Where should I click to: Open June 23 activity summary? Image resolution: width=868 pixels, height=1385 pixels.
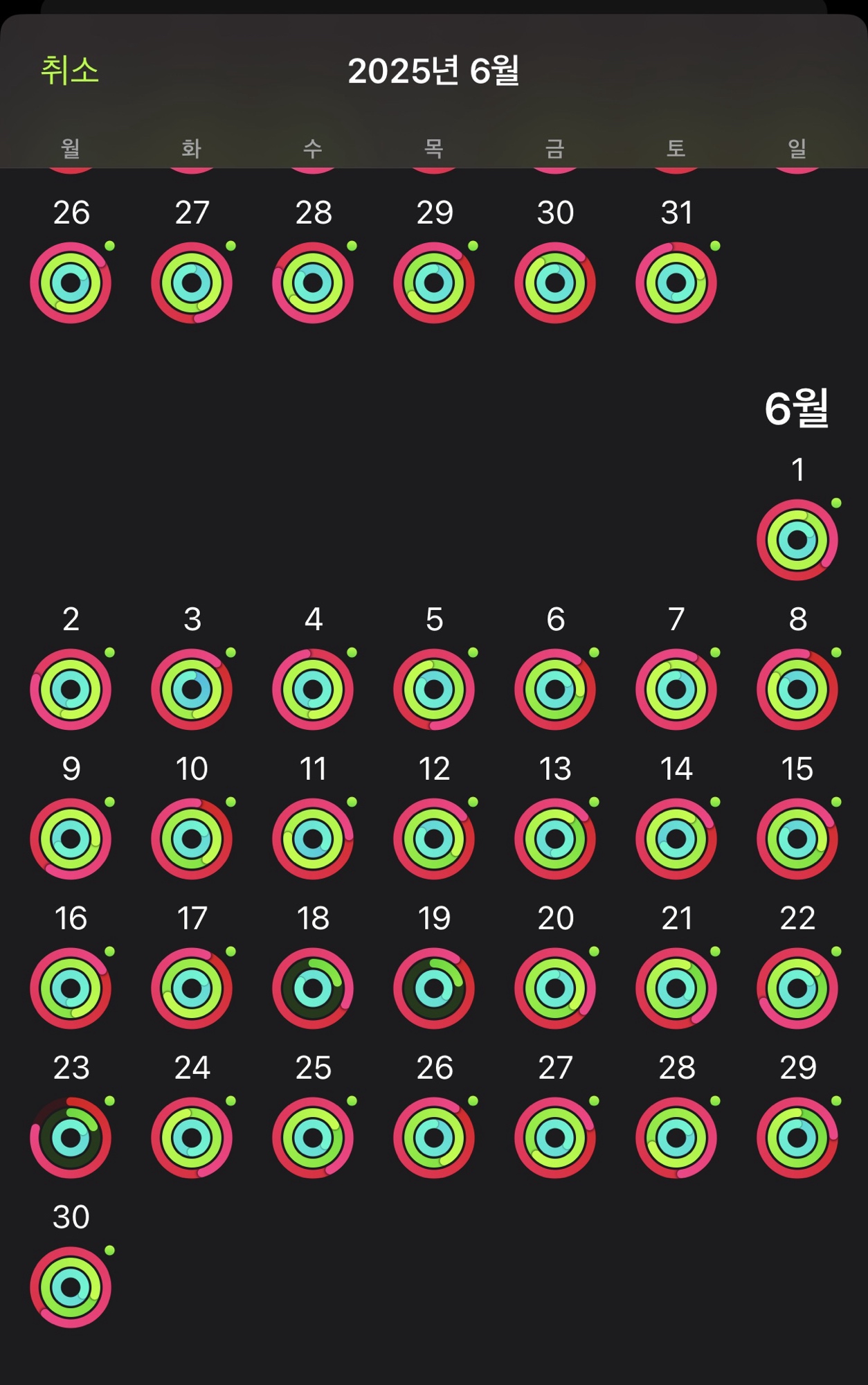(x=71, y=1138)
